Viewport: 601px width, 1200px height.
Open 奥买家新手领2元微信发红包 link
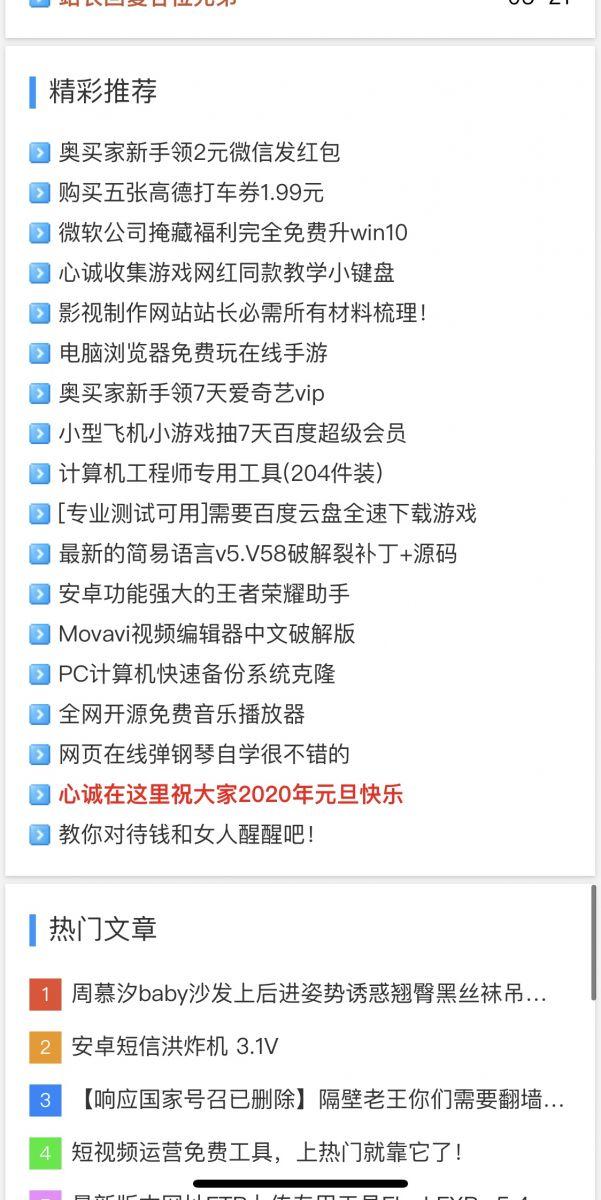[199, 152]
